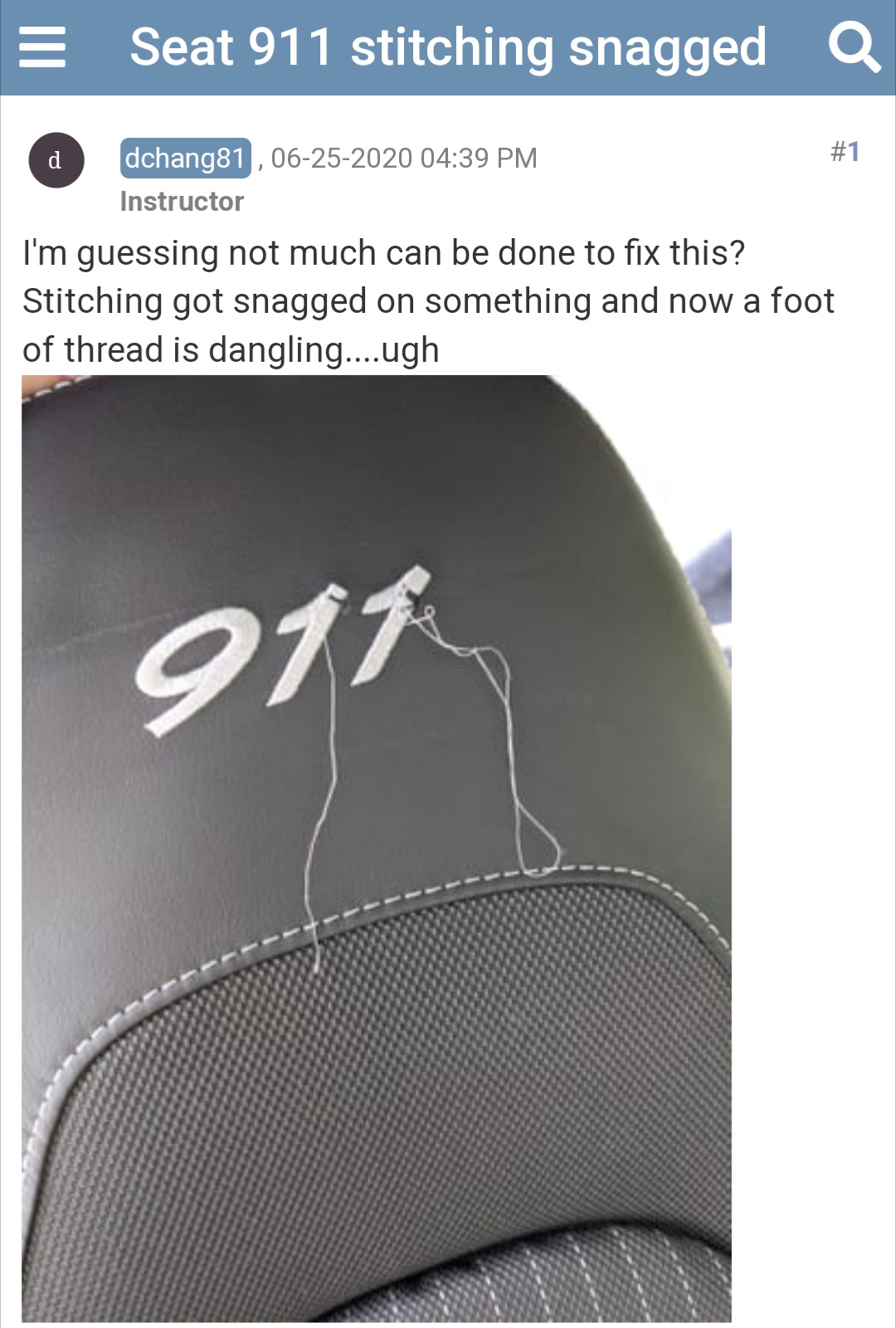Open the search magnifier icon
896x1328 pixels.
coord(854,47)
